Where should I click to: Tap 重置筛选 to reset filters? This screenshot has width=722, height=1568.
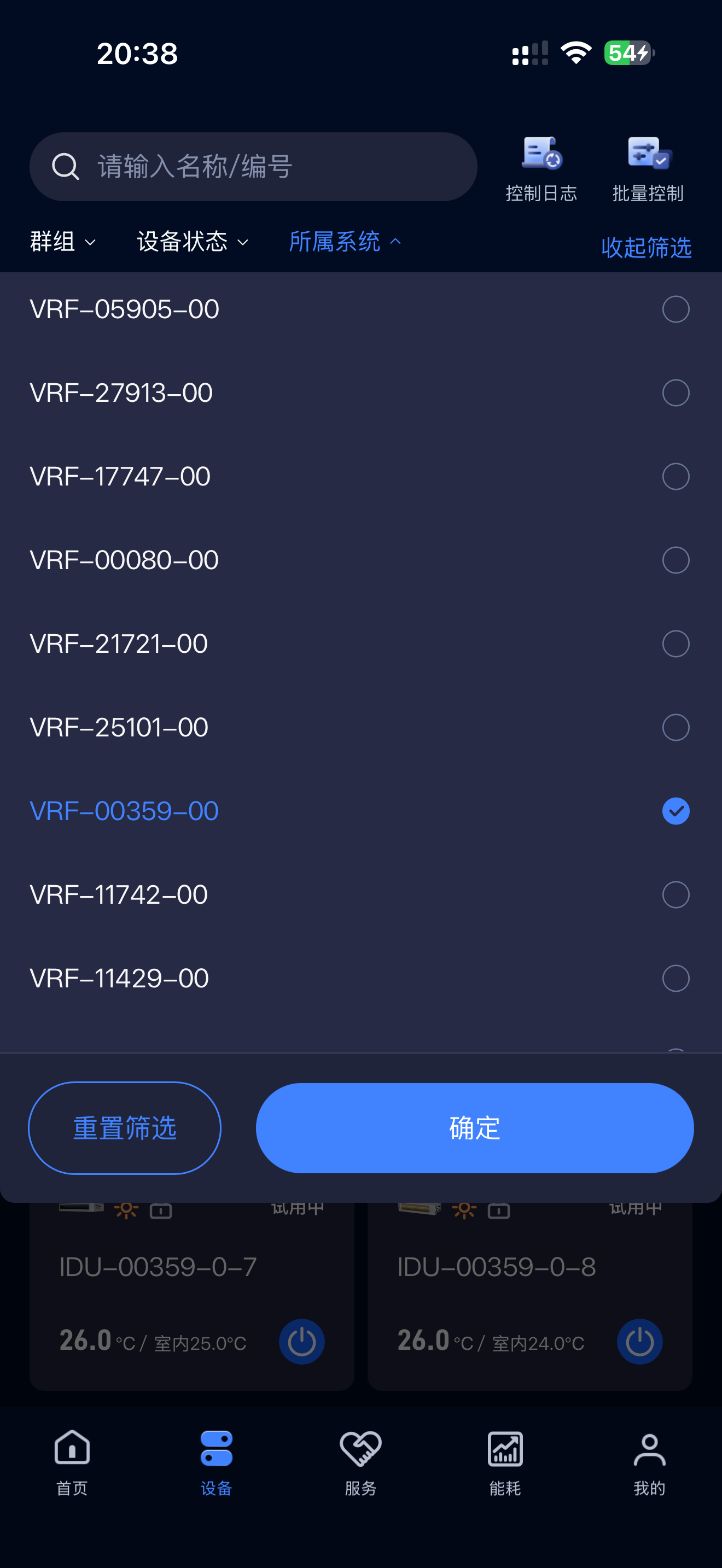click(125, 1128)
